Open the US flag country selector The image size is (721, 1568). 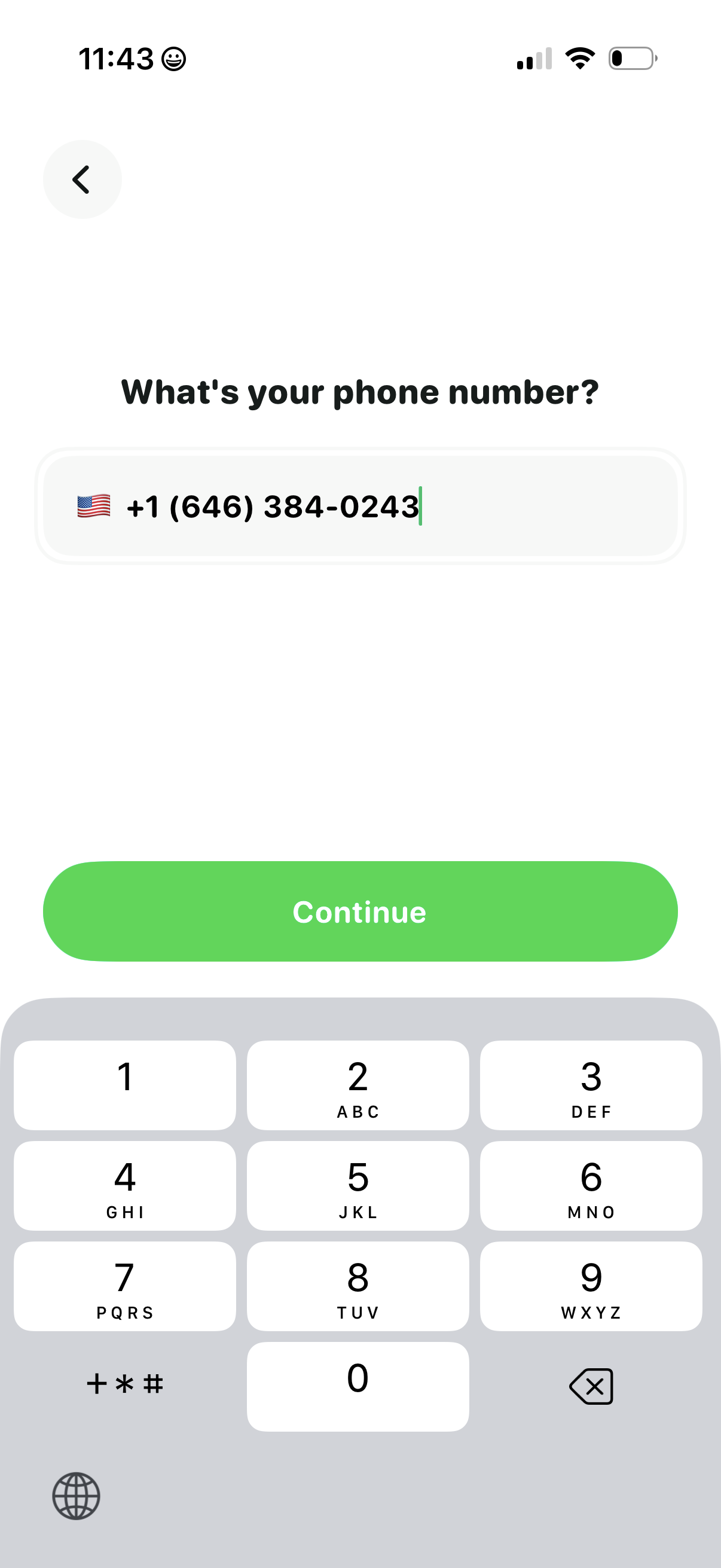pyautogui.click(x=94, y=507)
